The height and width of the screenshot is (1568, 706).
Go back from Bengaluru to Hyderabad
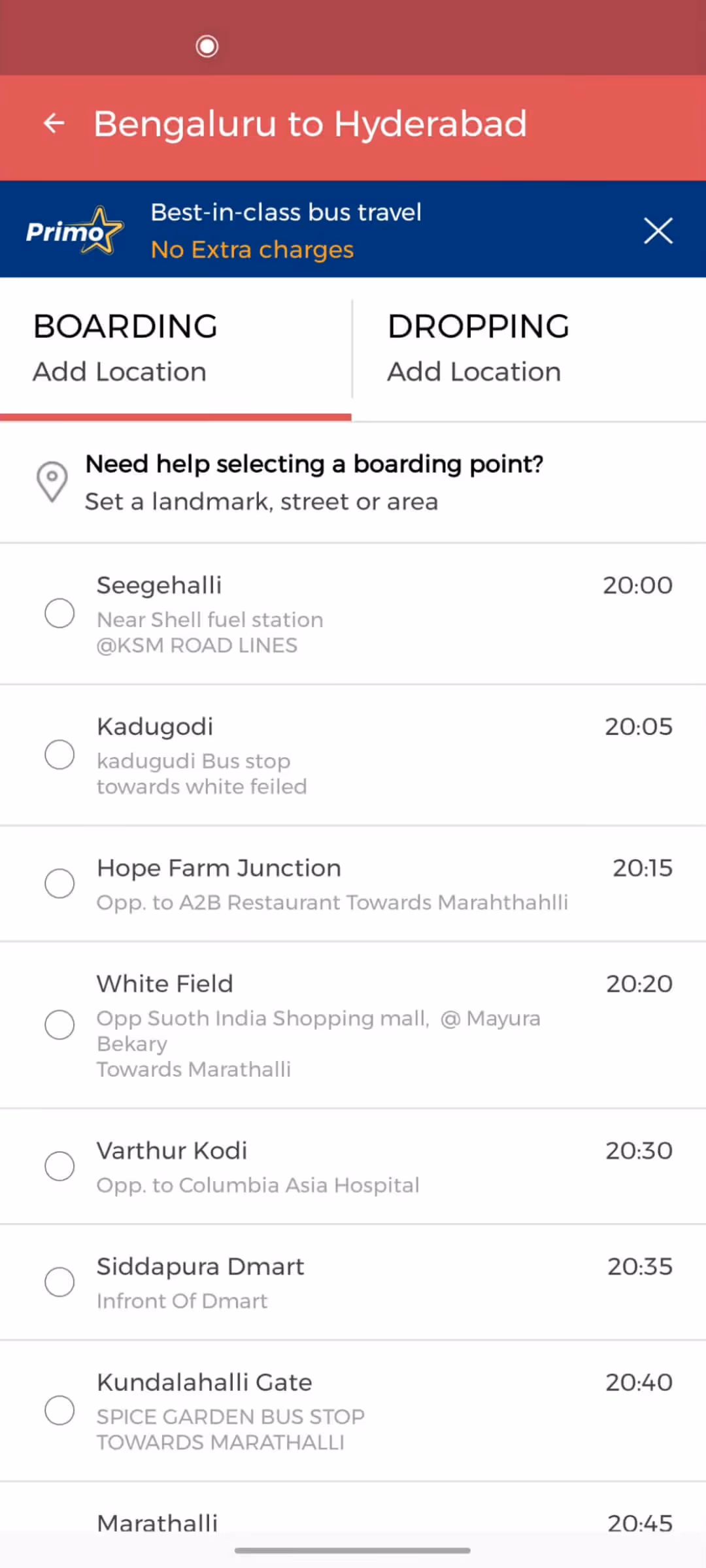tap(54, 123)
